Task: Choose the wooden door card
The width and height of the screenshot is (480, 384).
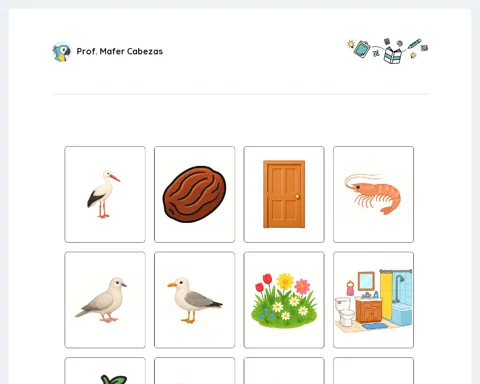Action: [x=284, y=194]
